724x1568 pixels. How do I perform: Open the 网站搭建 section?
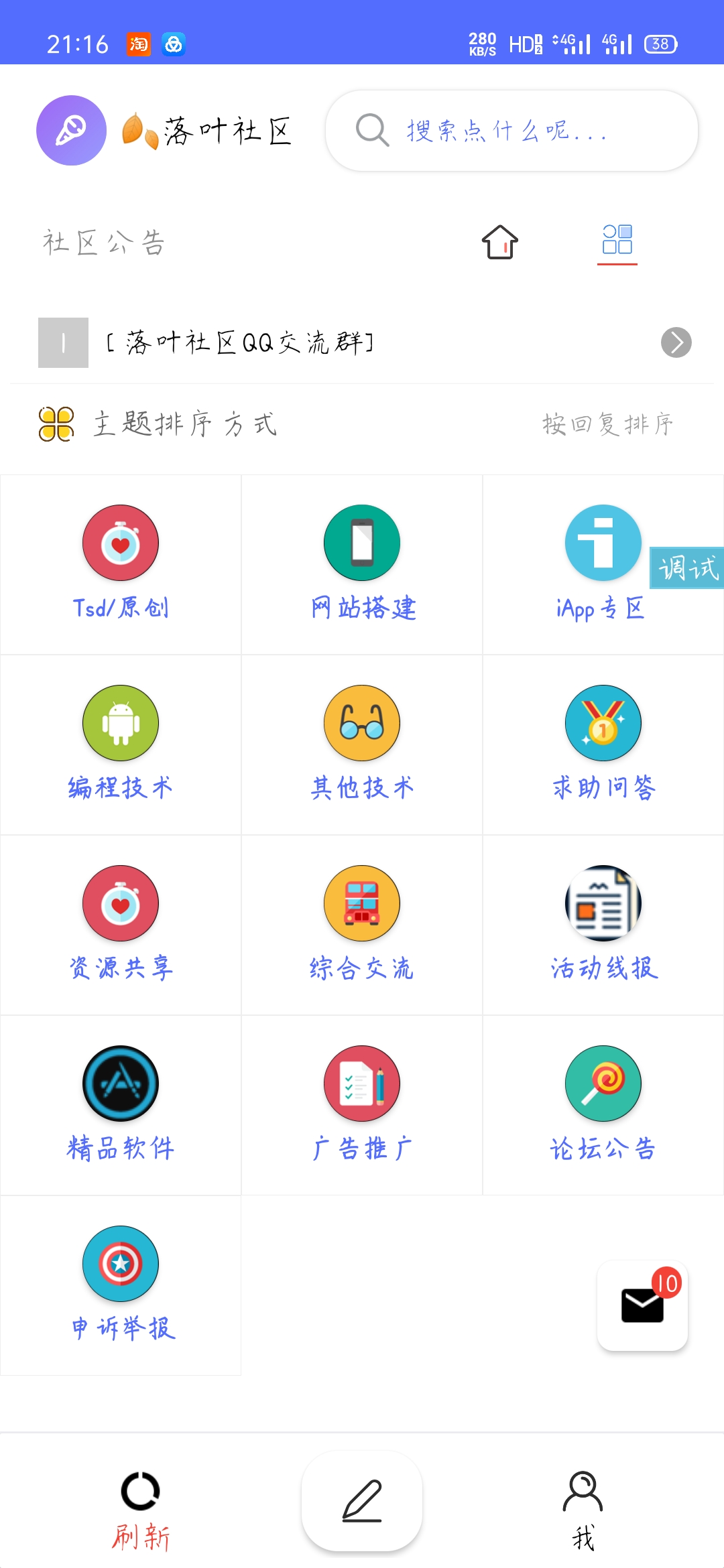pos(362,564)
